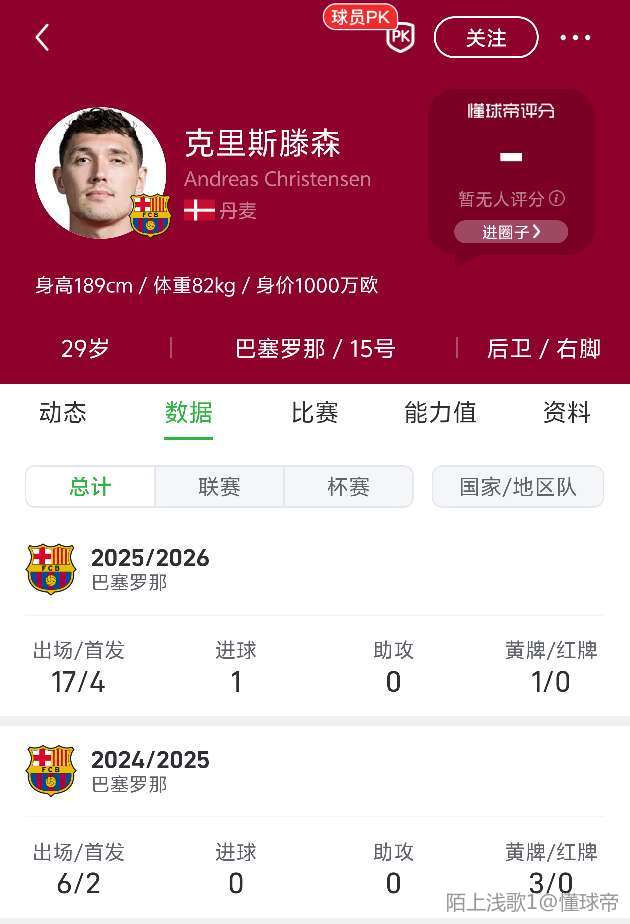Switch to the 资料 tab
630x924 pixels.
tap(566, 412)
